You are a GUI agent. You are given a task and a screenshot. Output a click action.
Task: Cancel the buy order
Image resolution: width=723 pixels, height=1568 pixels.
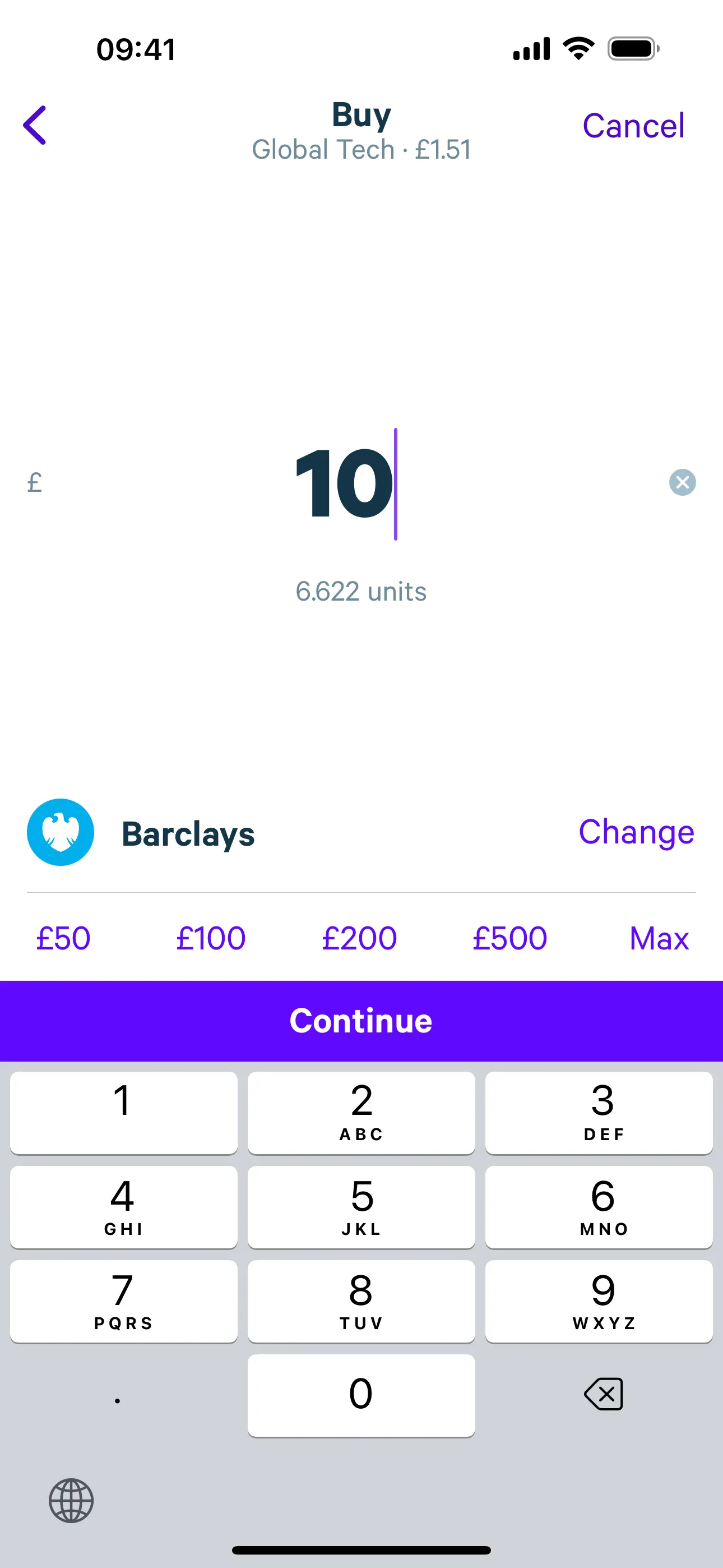pos(633,126)
